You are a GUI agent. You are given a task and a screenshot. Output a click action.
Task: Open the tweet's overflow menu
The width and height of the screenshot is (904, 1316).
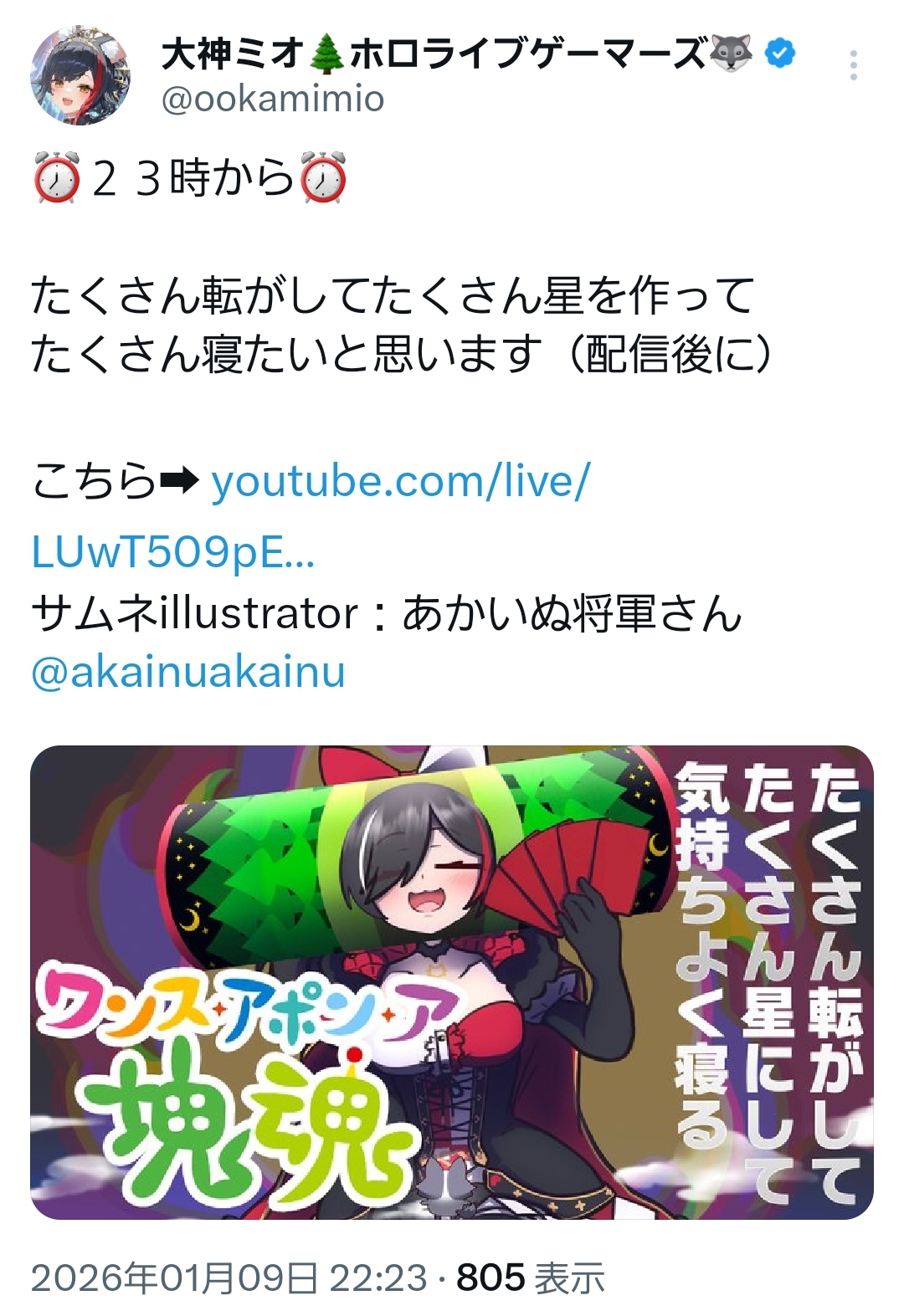[x=852, y=65]
